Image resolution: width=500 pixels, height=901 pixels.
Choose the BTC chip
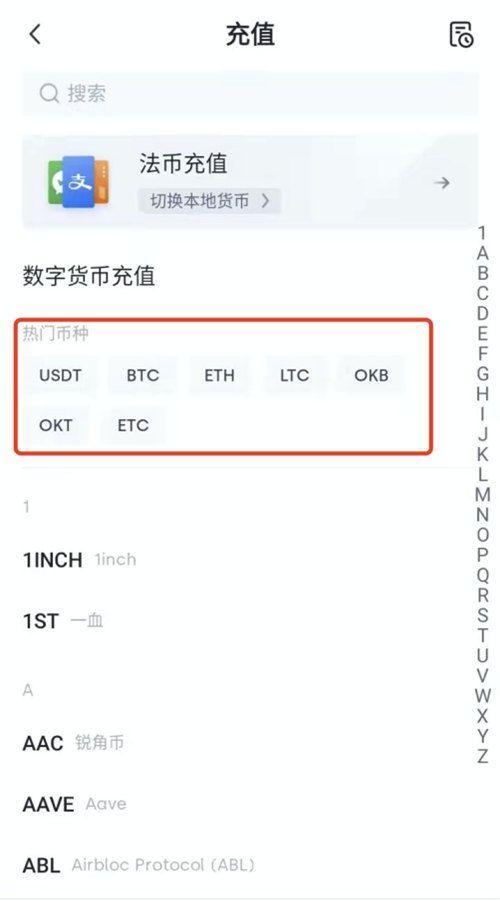point(143,375)
